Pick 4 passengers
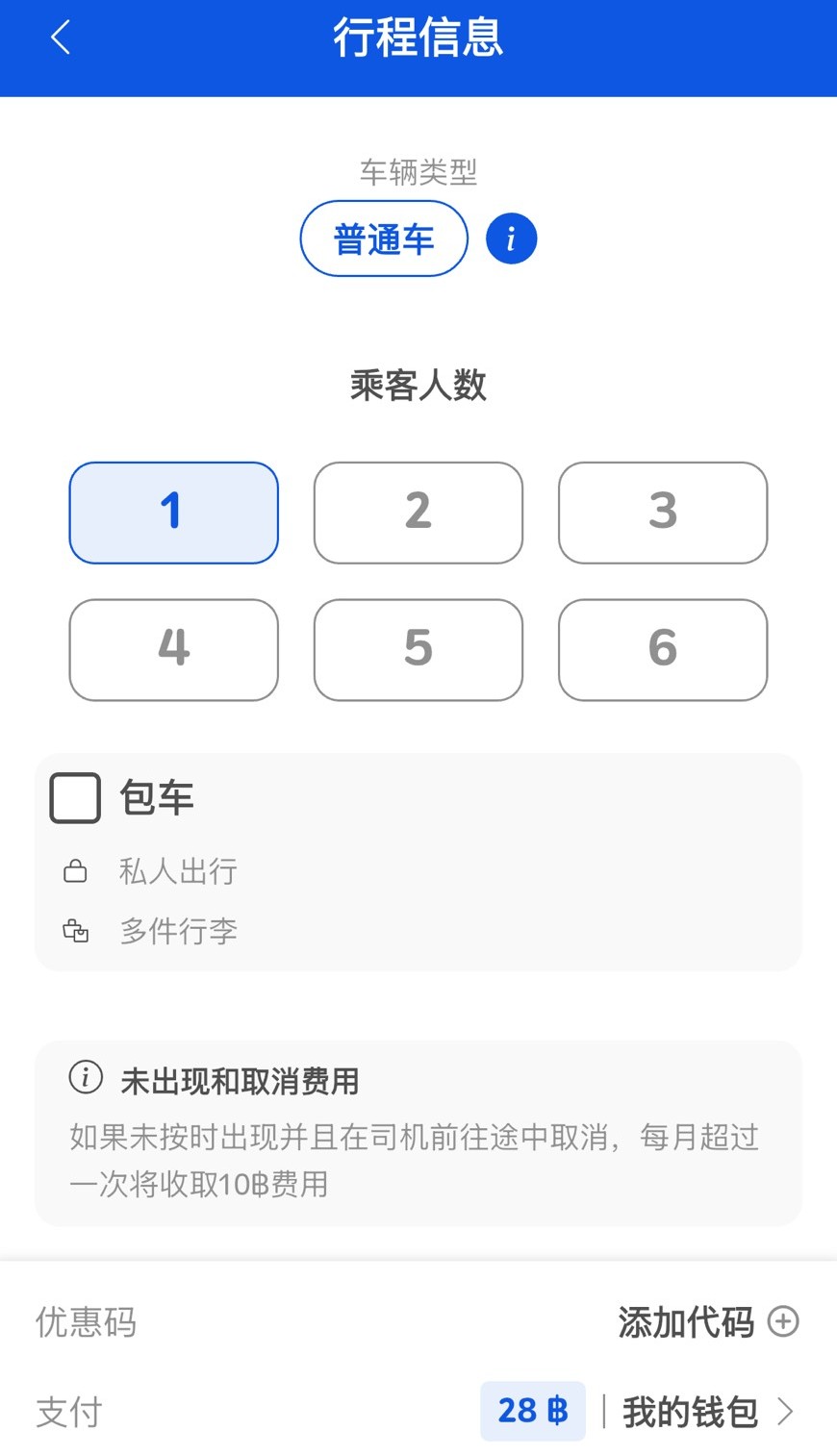 click(x=173, y=649)
